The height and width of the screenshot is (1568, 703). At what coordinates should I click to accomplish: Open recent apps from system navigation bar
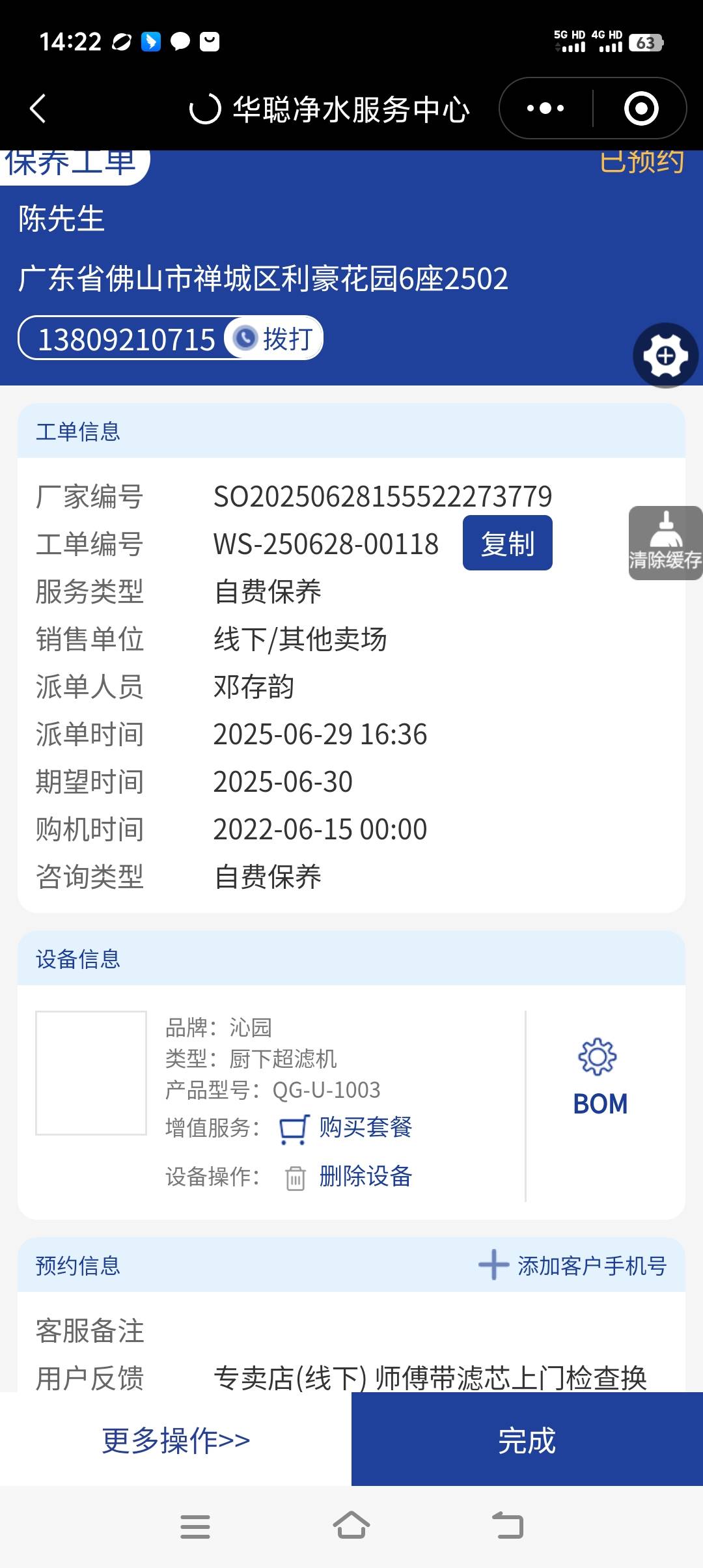[x=195, y=1526]
